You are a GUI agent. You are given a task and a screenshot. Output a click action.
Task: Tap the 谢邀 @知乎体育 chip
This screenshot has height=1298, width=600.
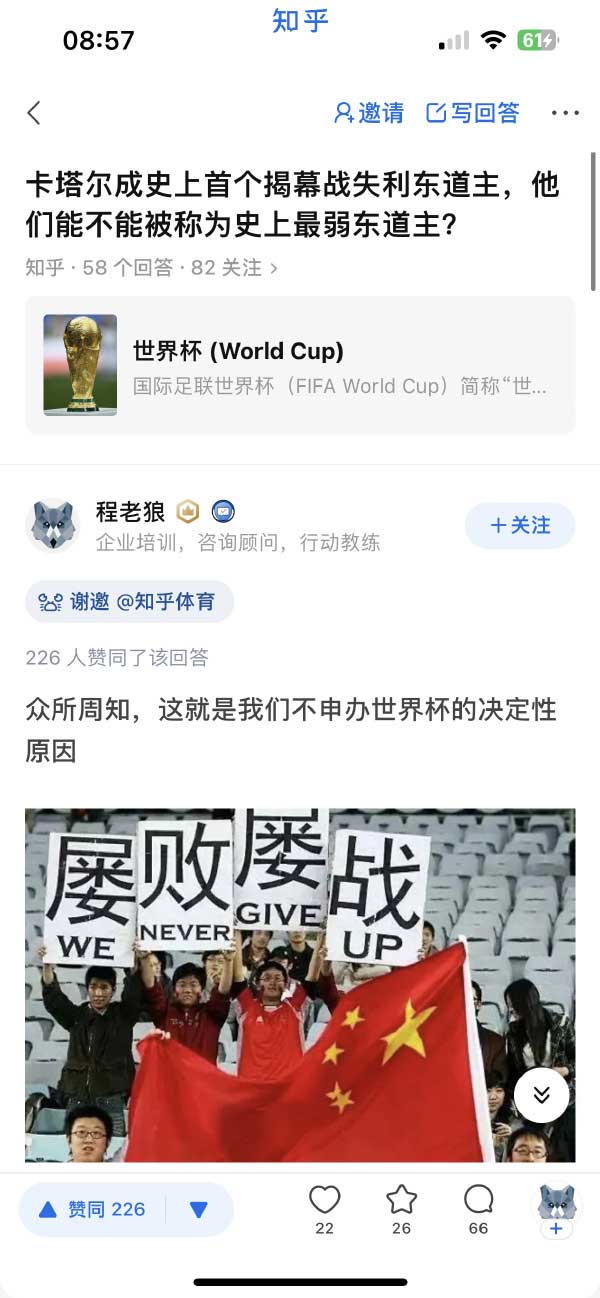tap(129, 602)
